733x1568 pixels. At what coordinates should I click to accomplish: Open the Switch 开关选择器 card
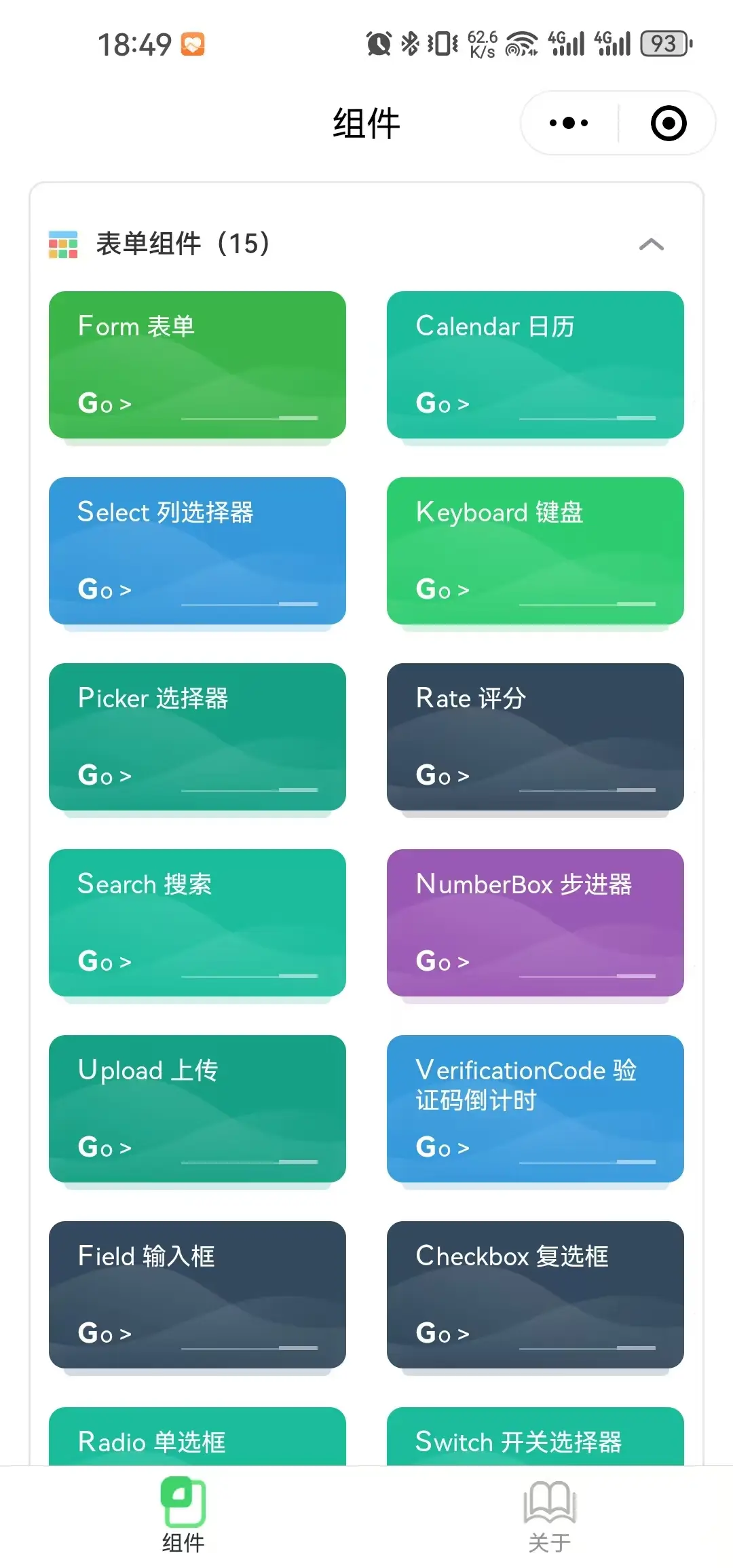(535, 1436)
